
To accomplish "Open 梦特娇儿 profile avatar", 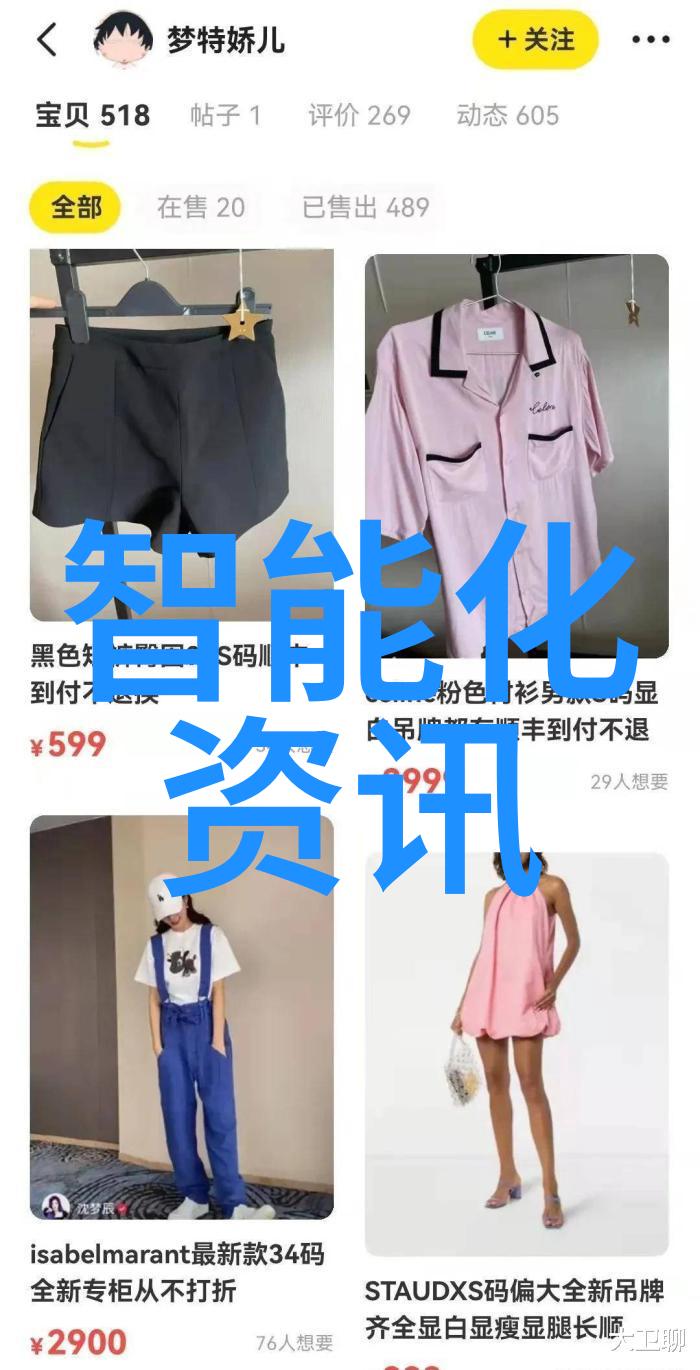I will [122, 41].
